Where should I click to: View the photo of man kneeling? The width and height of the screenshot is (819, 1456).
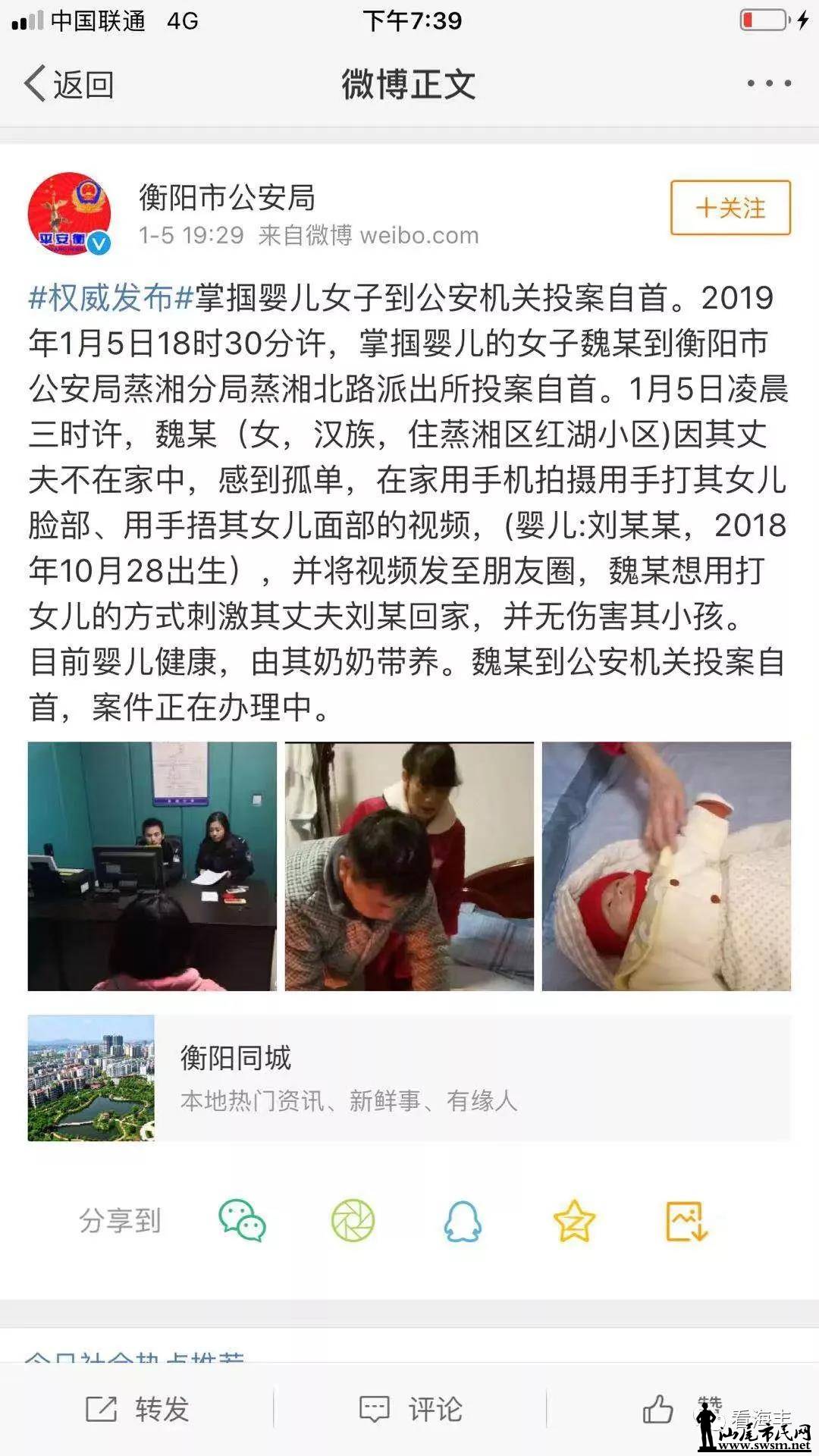[409, 866]
